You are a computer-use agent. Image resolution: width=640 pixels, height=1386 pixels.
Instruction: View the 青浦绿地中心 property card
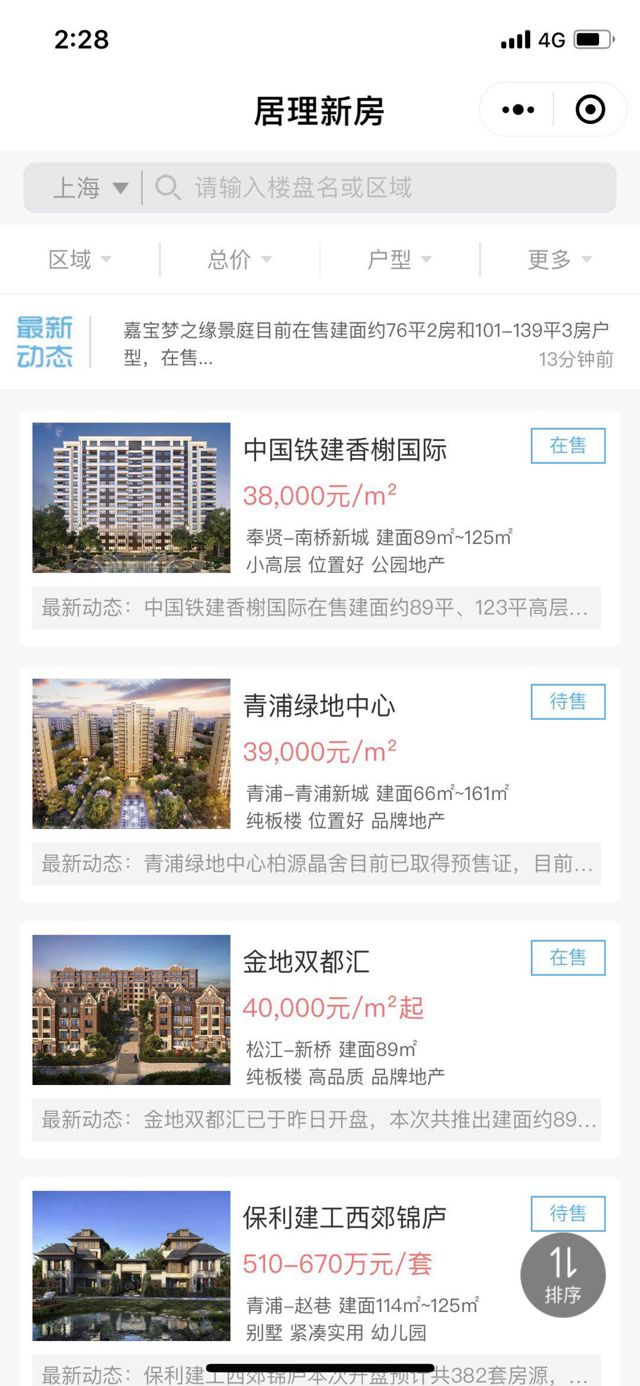pos(320,706)
